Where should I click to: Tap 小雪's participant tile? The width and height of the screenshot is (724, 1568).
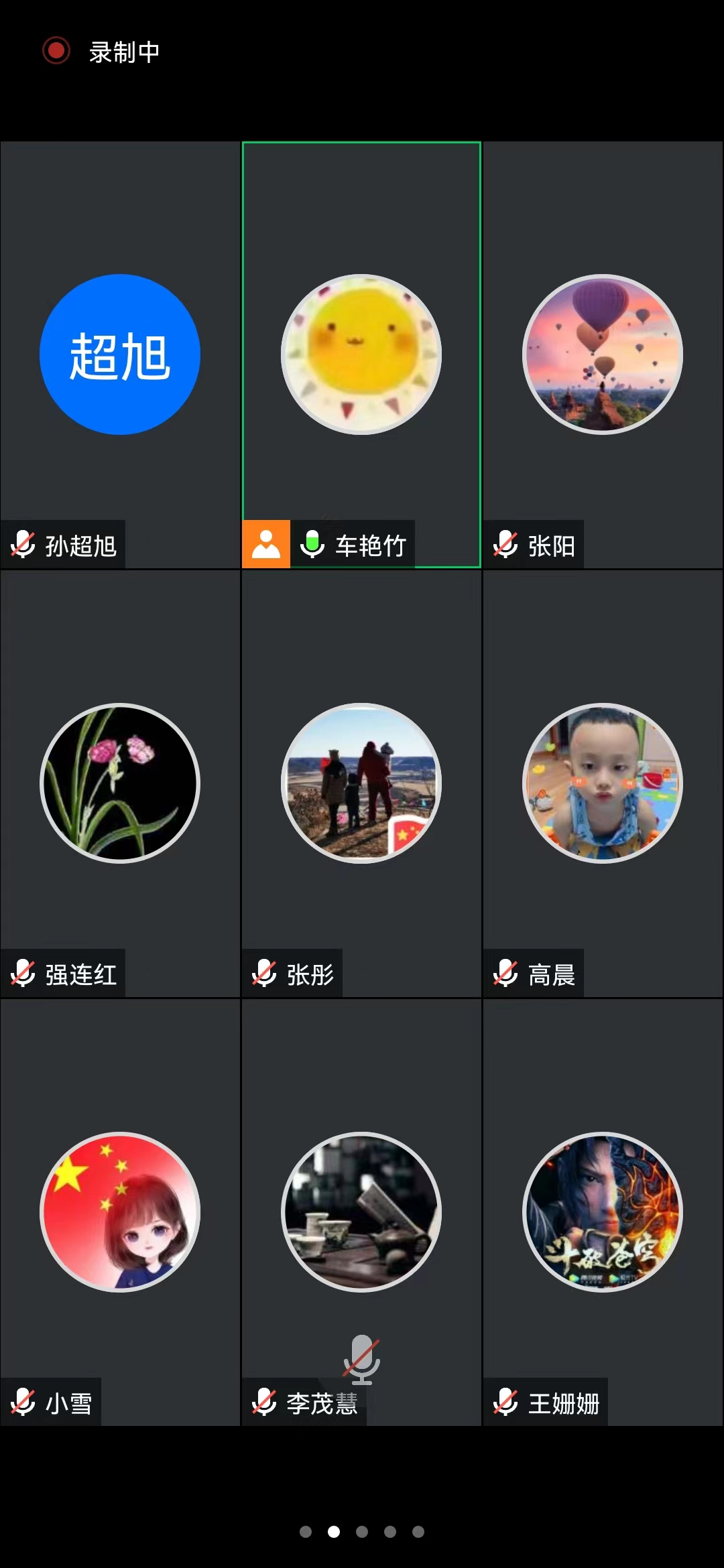coord(120,1212)
